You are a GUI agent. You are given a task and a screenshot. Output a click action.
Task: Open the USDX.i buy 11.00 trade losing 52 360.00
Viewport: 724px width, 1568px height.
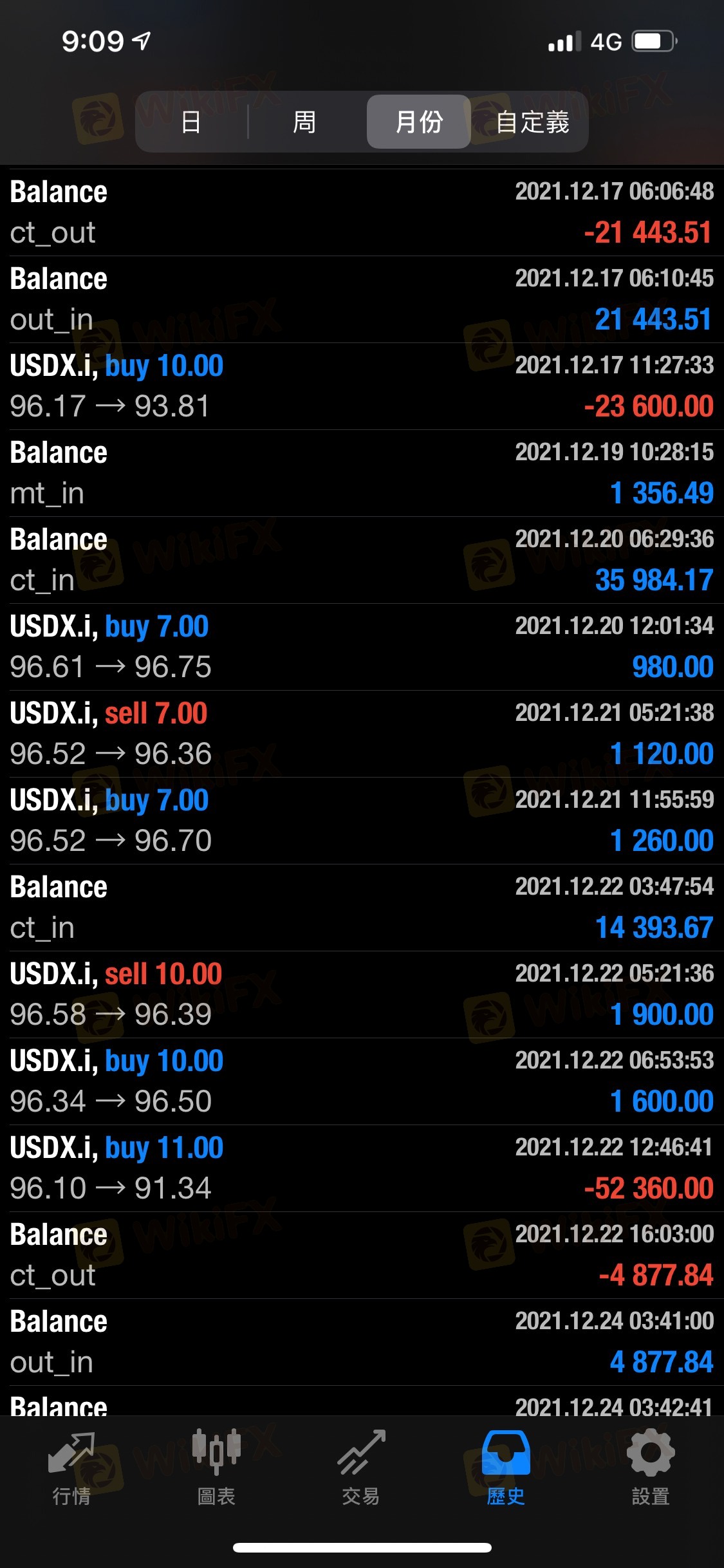pos(362,1168)
